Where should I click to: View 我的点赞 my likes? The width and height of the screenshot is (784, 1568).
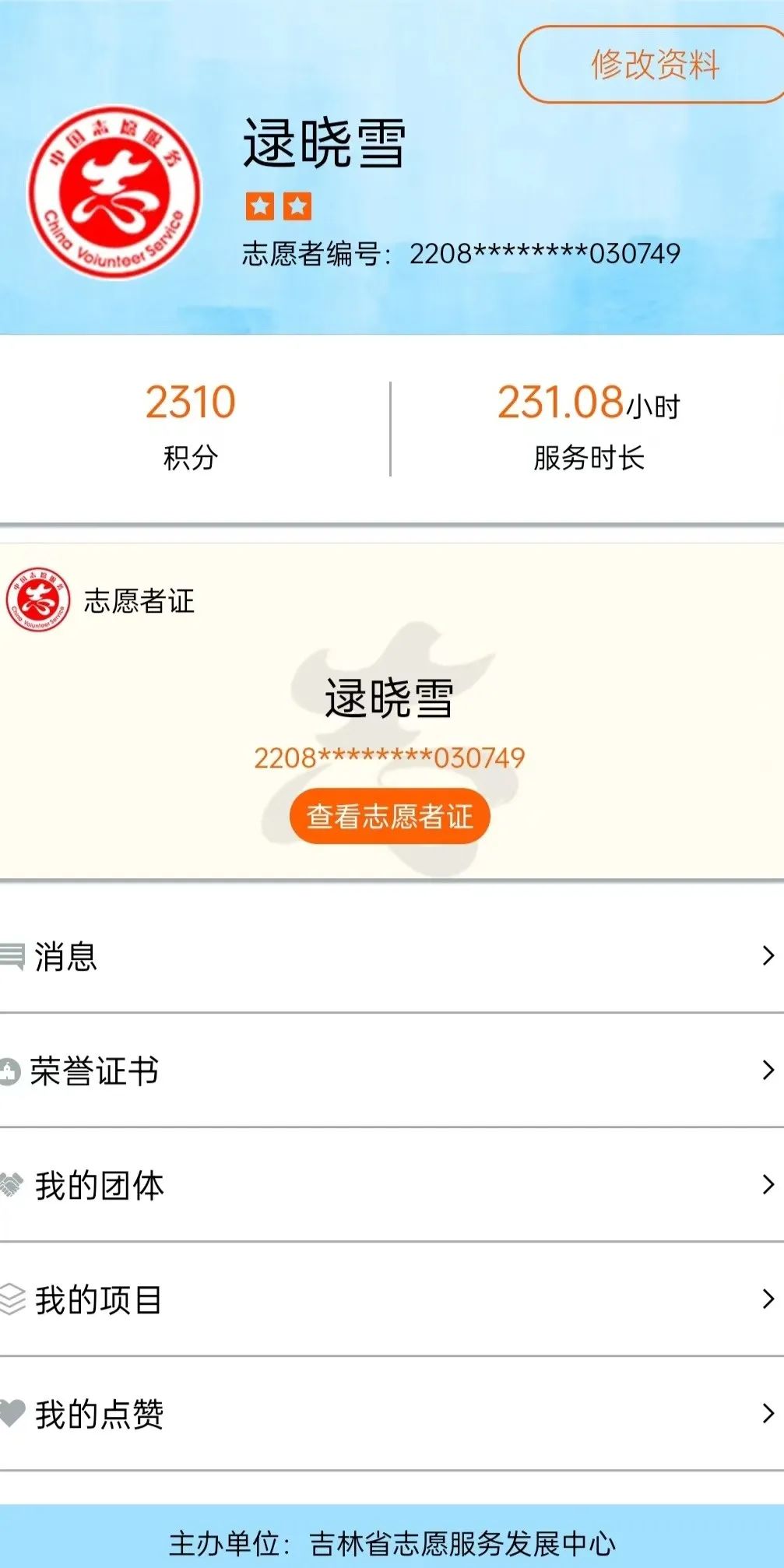[392, 1414]
